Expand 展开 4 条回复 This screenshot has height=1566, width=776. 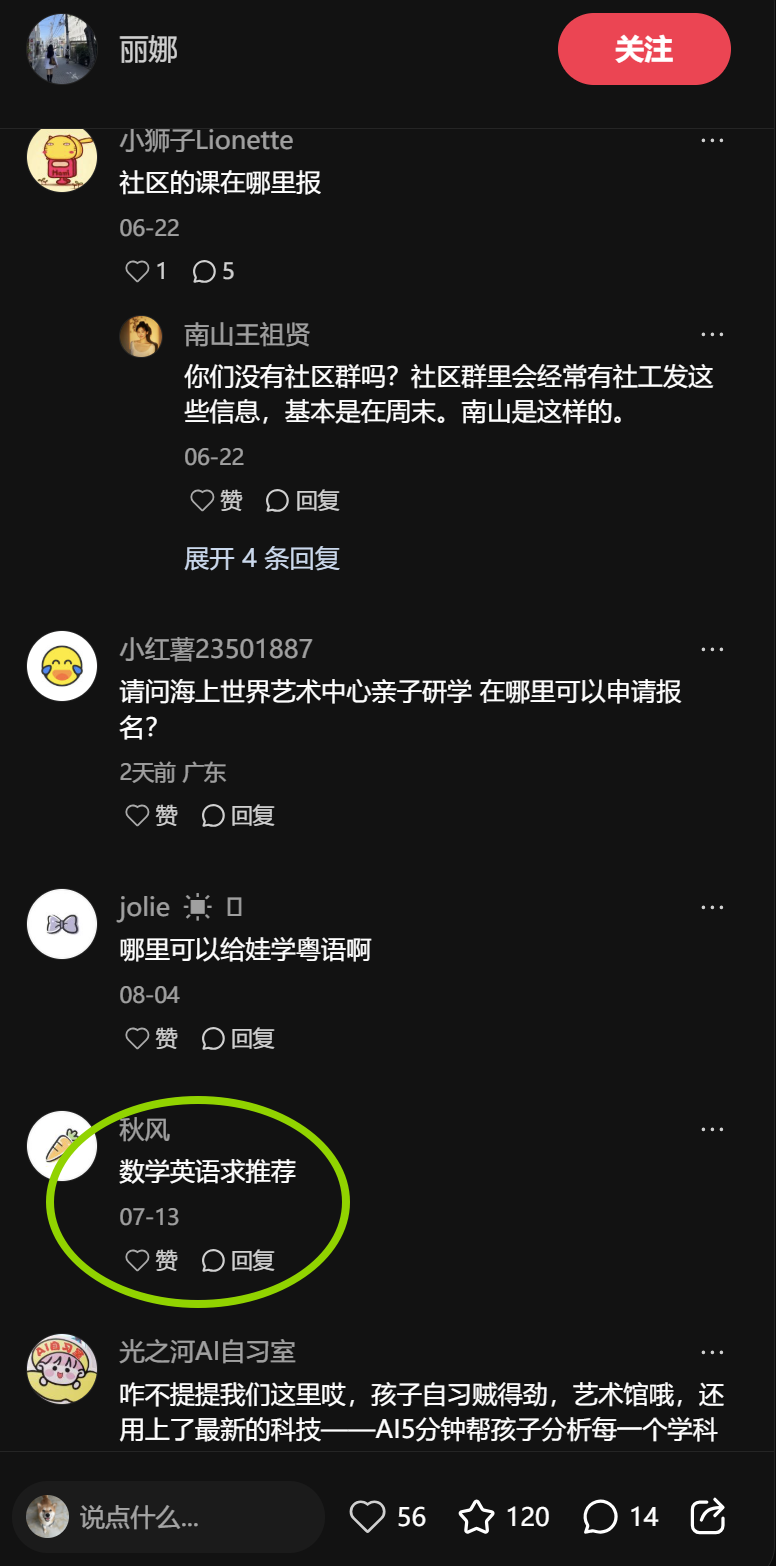tap(262, 558)
